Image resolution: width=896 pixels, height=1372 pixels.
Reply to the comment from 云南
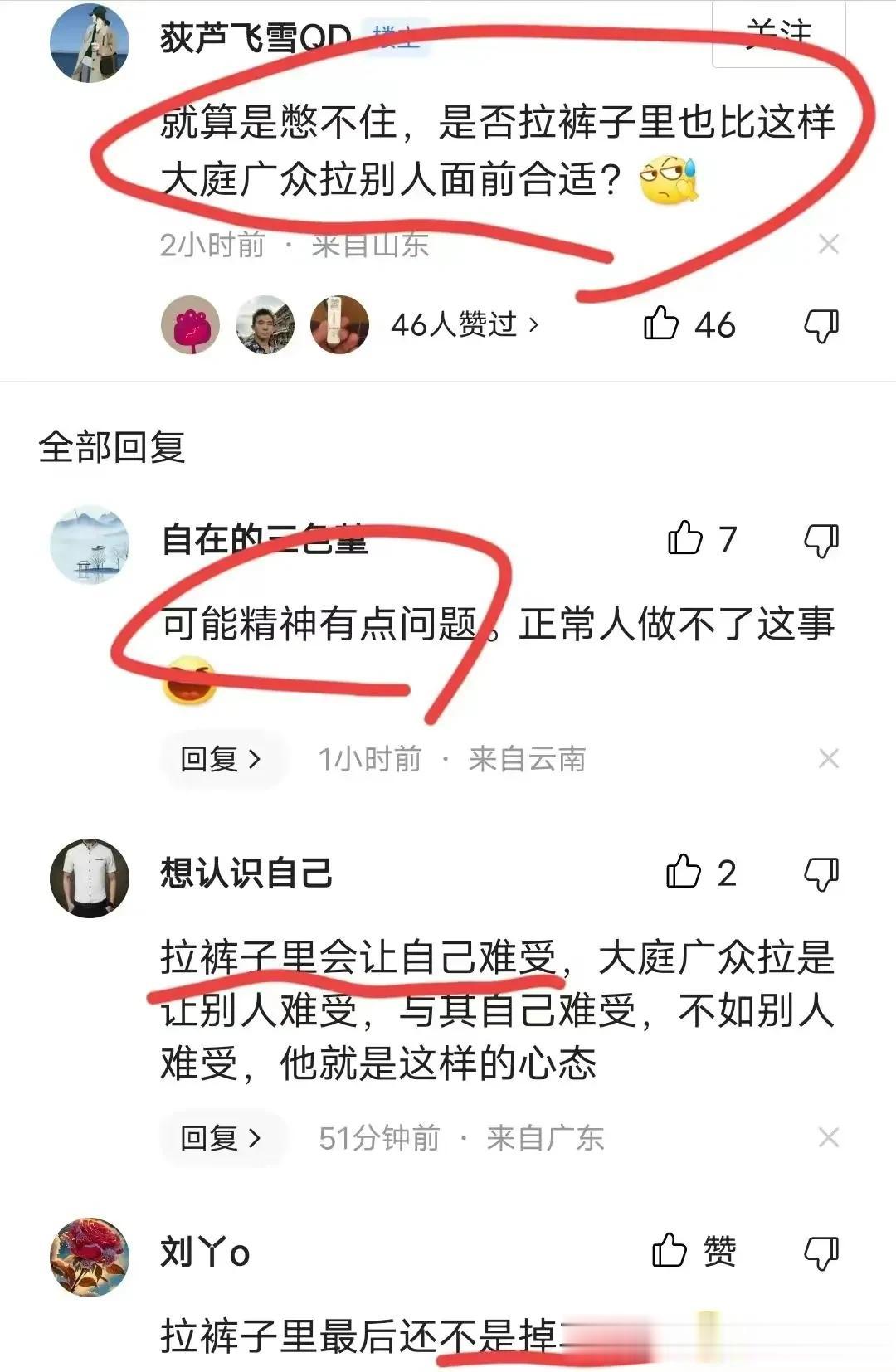pos(221,758)
